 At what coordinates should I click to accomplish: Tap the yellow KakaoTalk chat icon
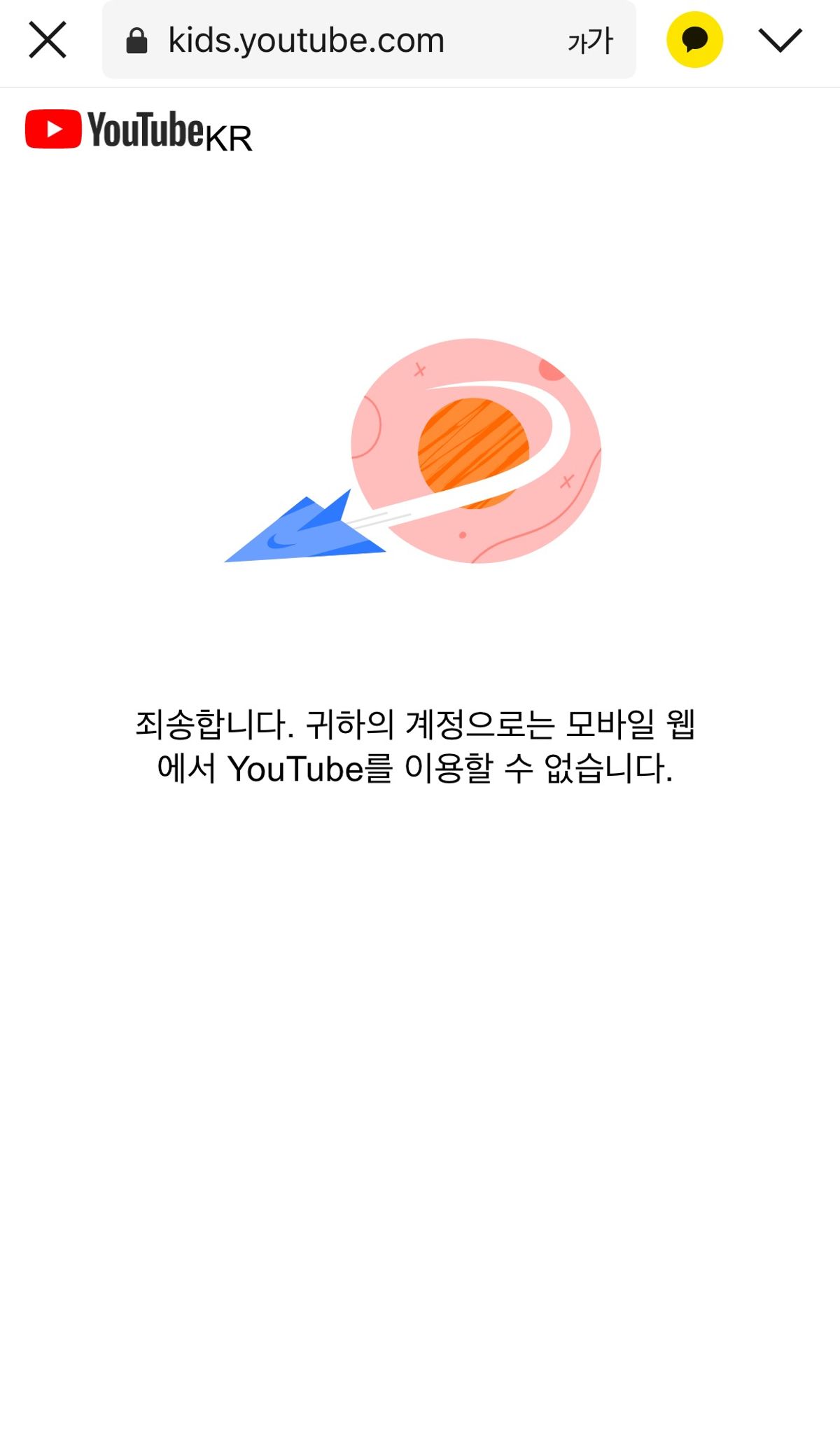[x=694, y=40]
